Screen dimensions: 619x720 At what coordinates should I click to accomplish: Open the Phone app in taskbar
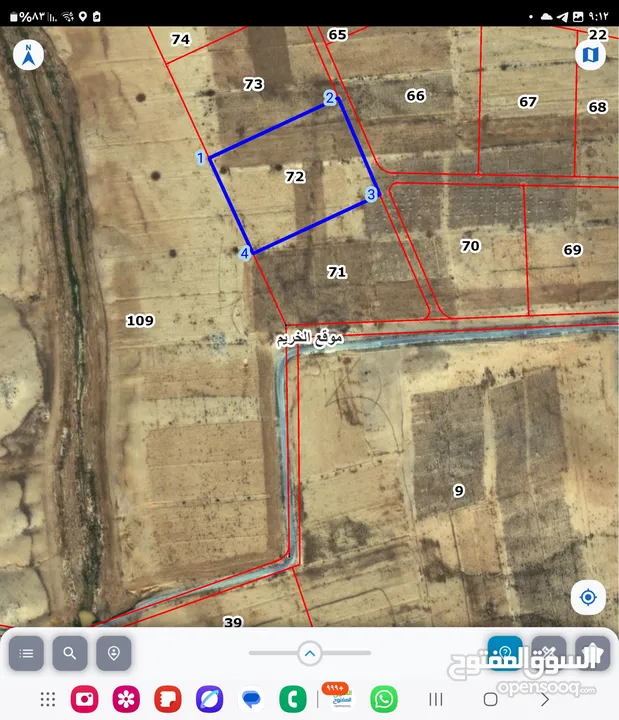click(x=294, y=699)
